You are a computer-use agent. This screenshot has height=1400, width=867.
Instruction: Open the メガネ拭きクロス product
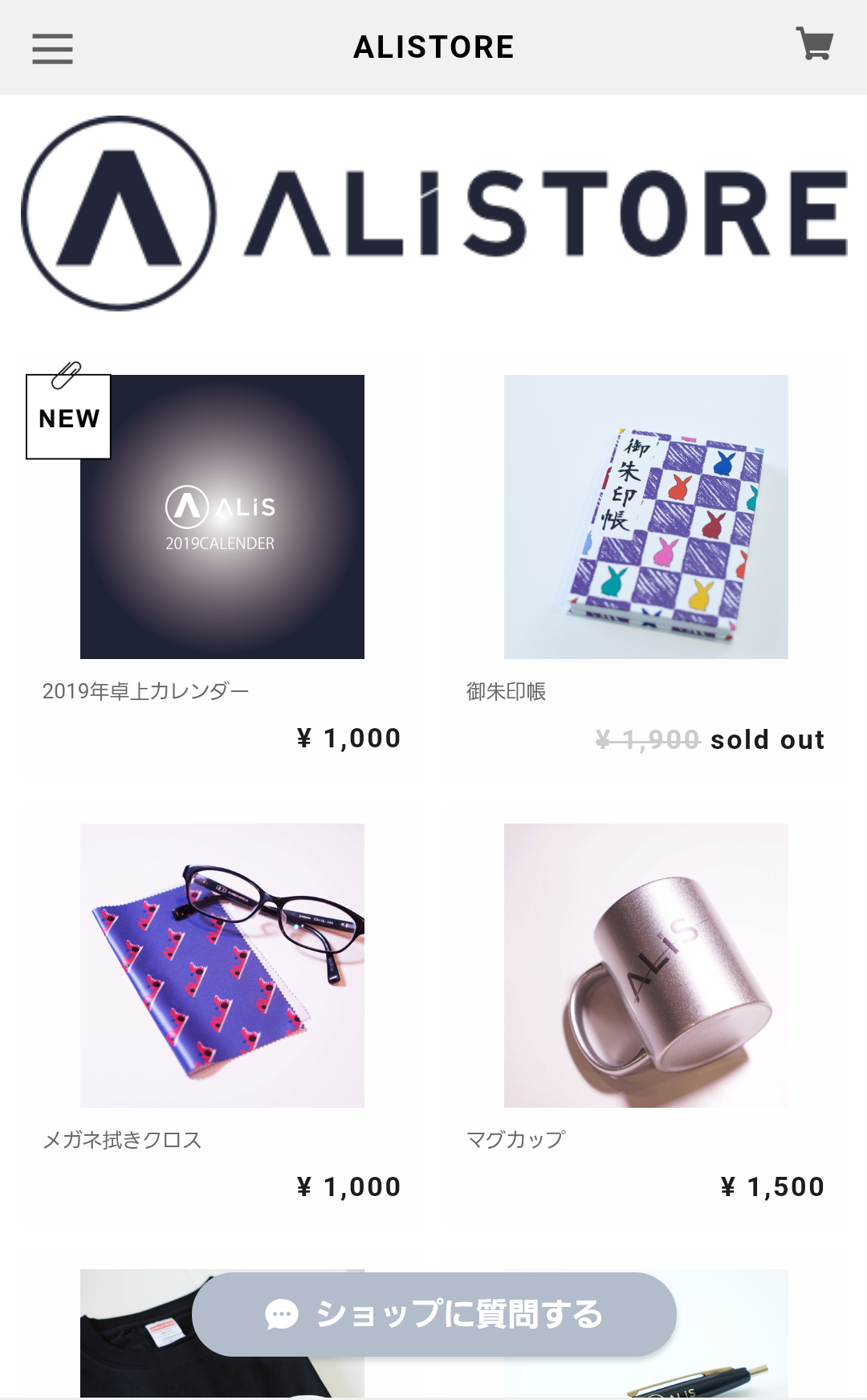pyautogui.click(x=222, y=966)
